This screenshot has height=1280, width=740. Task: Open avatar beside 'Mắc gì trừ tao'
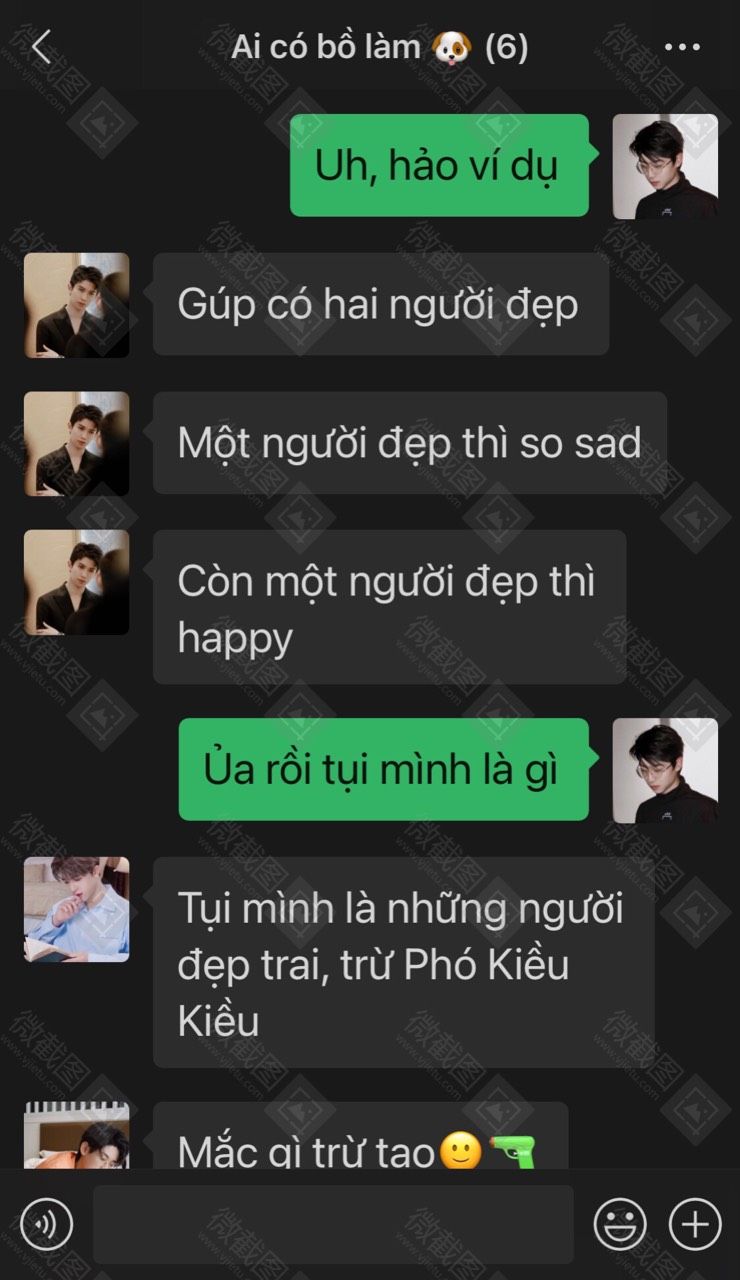76,1135
